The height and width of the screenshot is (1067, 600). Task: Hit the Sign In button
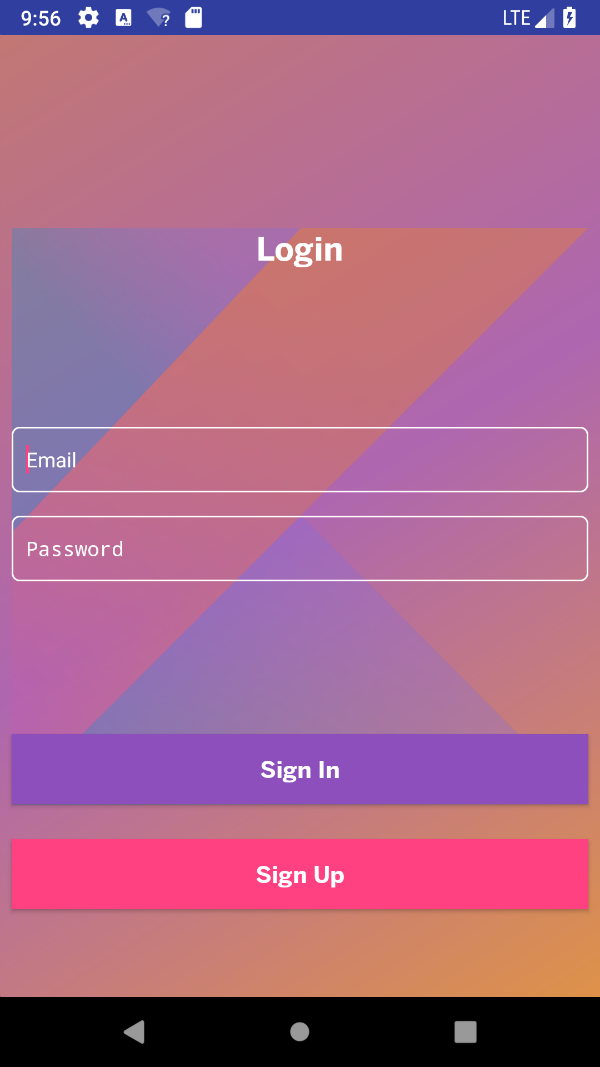pos(300,769)
